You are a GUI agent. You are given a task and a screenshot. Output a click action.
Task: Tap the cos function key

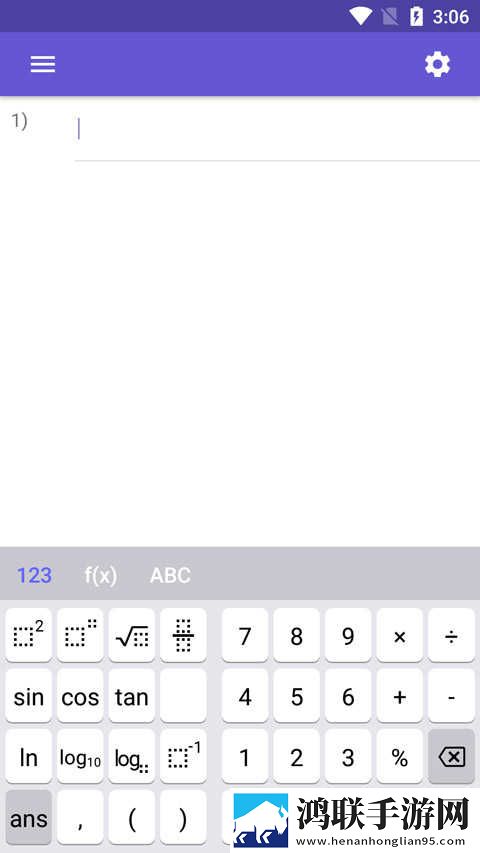click(80, 696)
